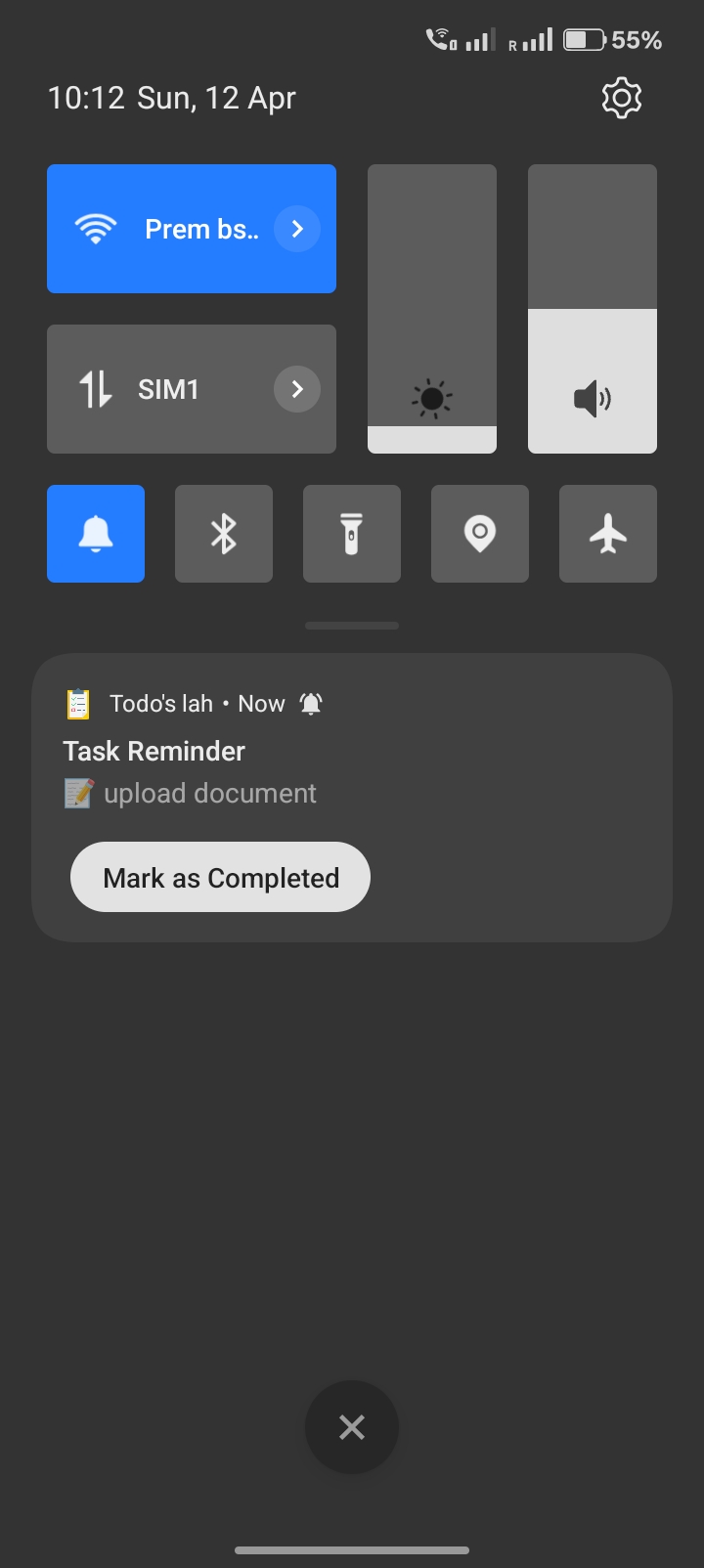This screenshot has height=1568, width=704.
Task: Open SIM1 options with the arrow chevron
Action: pyautogui.click(x=296, y=389)
